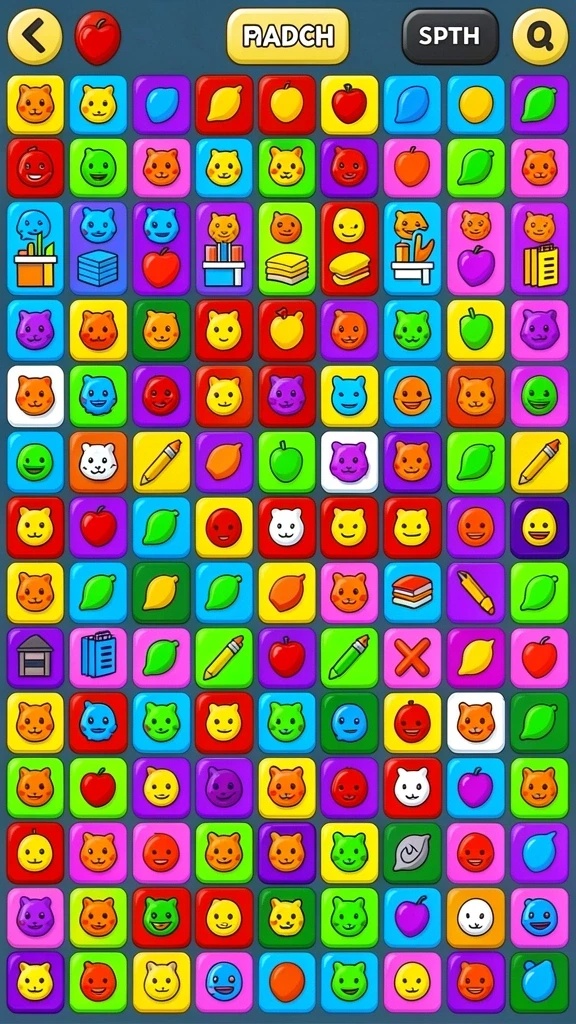Select the purple cat on the white tile
Image resolution: width=576 pixels, height=1024 pixels.
click(x=349, y=462)
